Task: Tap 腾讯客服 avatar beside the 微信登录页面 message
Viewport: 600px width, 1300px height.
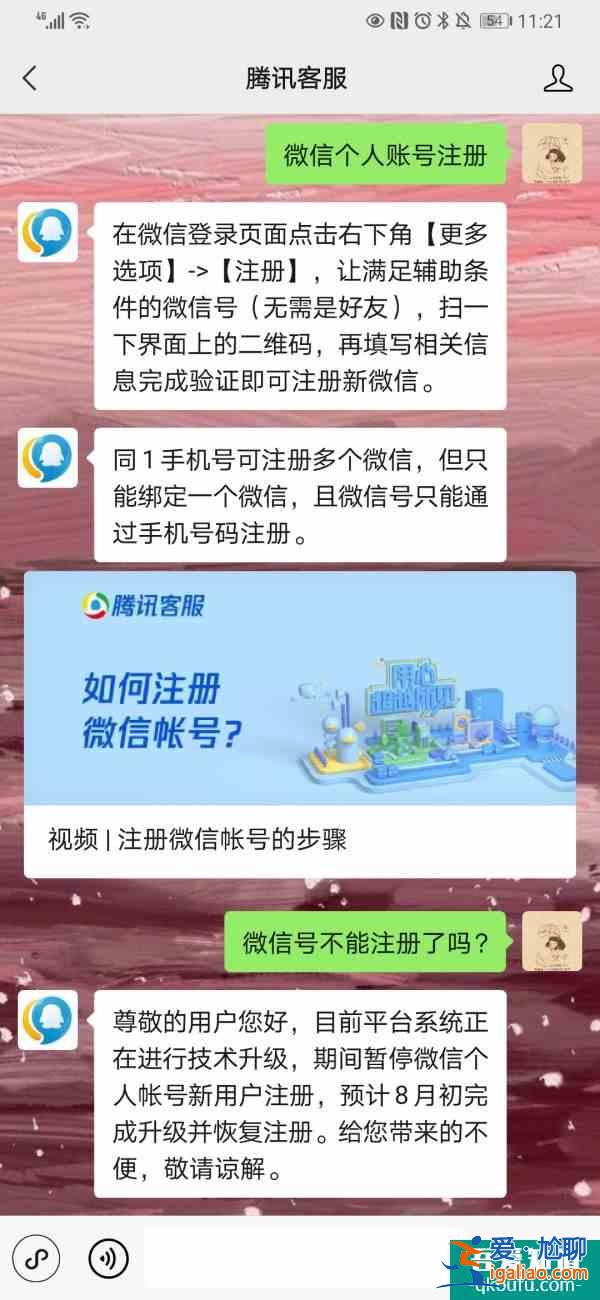Action: pos(48,232)
